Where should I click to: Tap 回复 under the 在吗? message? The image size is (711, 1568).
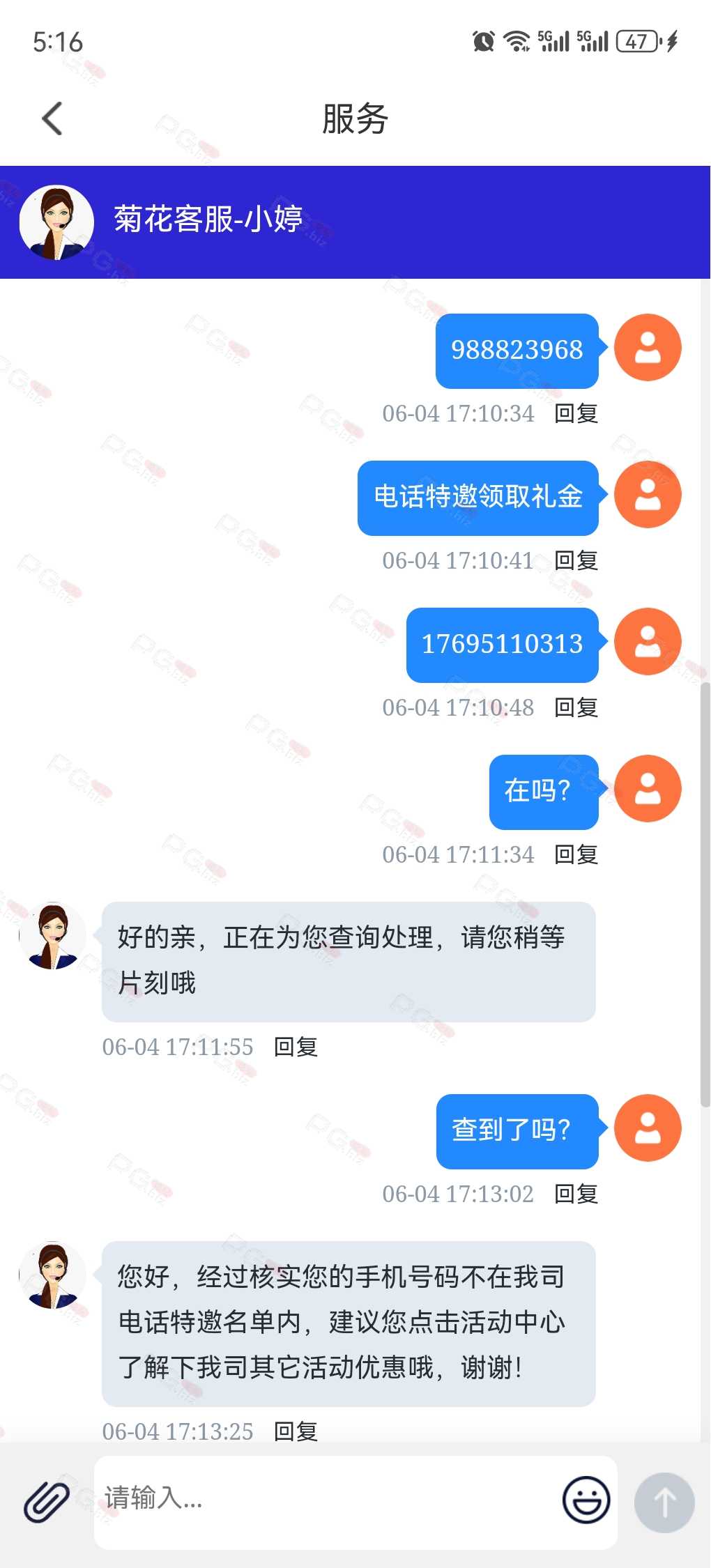click(576, 854)
